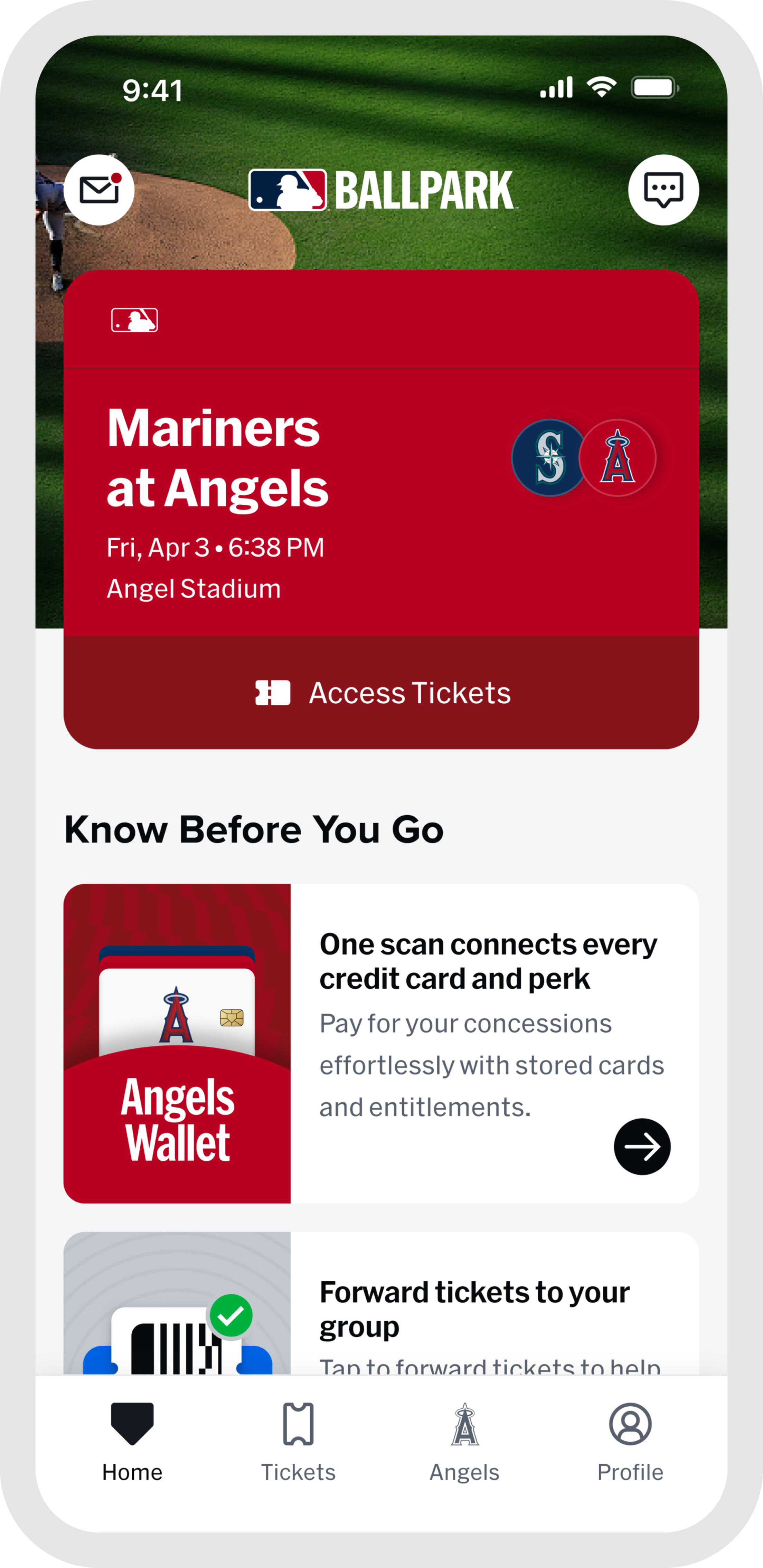Tap the arrow on the Angels Wallet card
The image size is (763, 1568).
click(x=642, y=1147)
